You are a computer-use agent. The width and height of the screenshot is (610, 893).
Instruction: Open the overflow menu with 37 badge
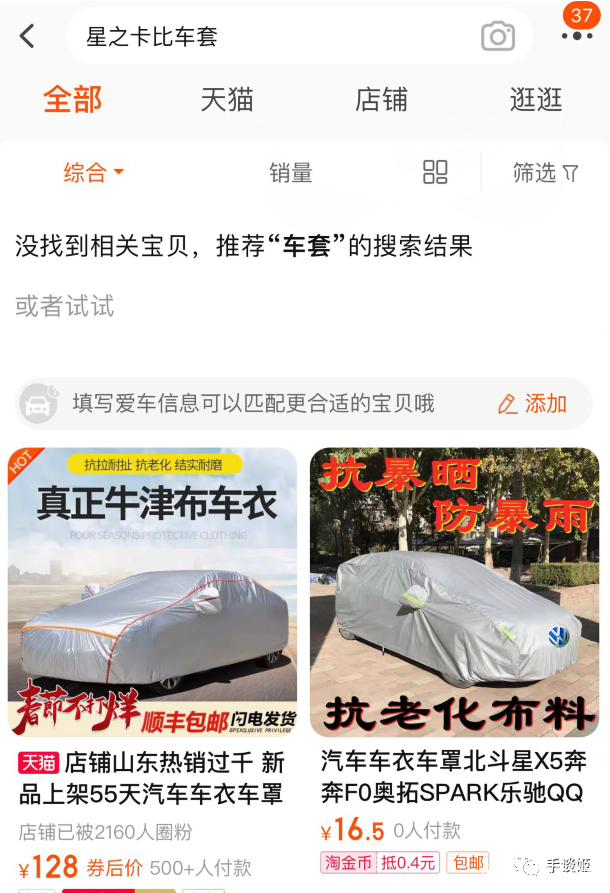(x=577, y=34)
